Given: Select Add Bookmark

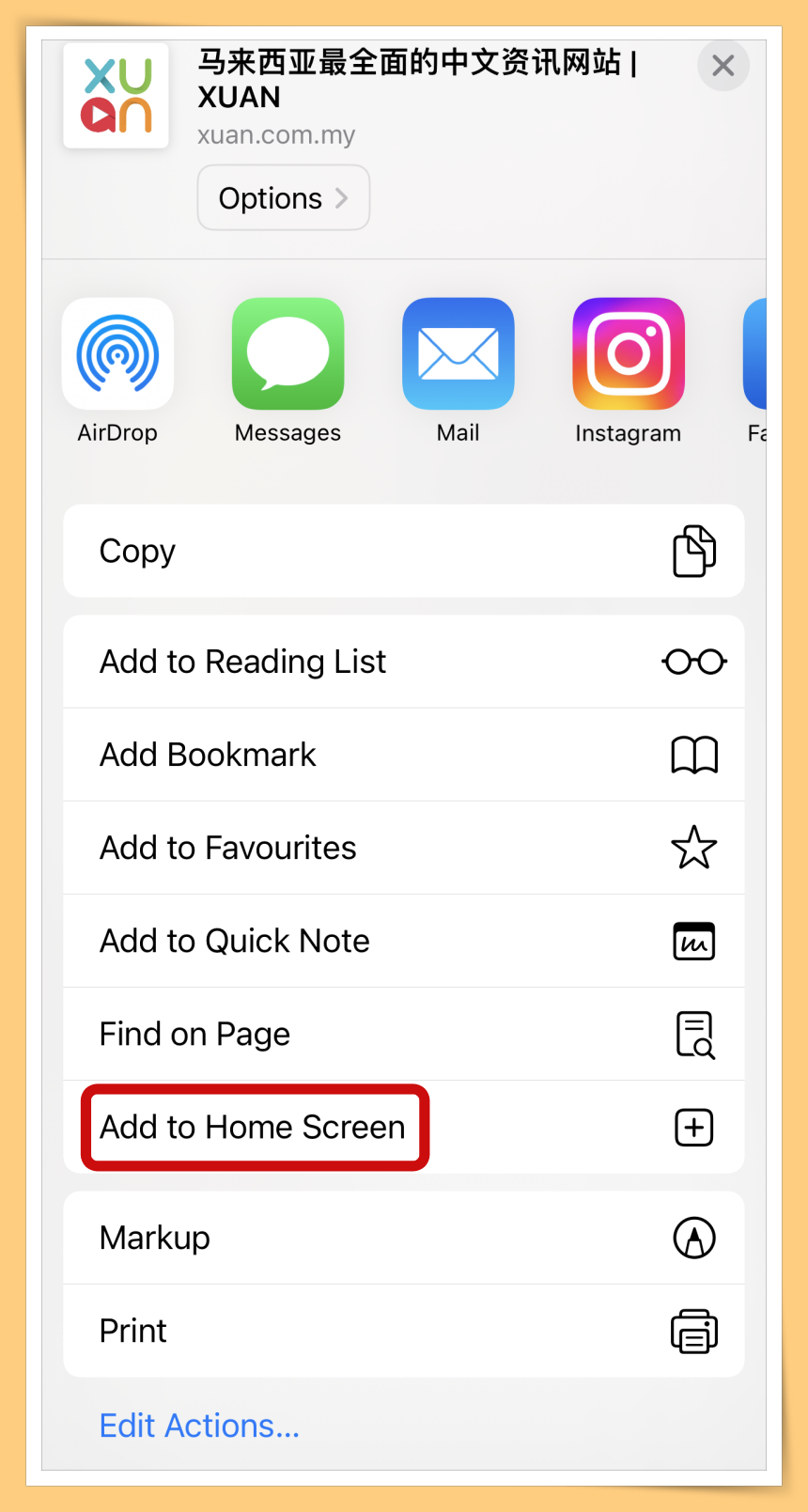Looking at the screenshot, I should (403, 755).
